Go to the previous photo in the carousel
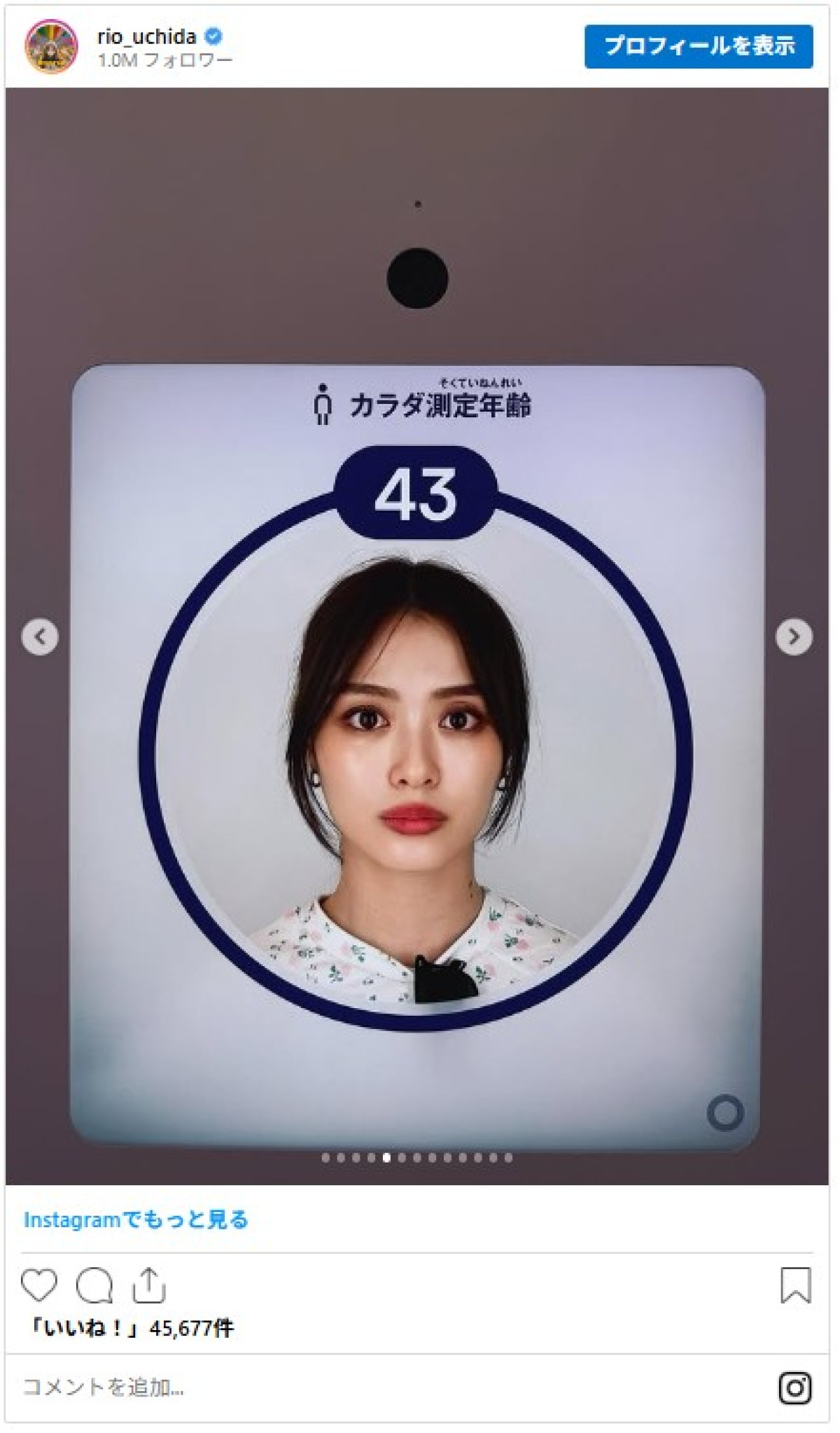 click(40, 636)
